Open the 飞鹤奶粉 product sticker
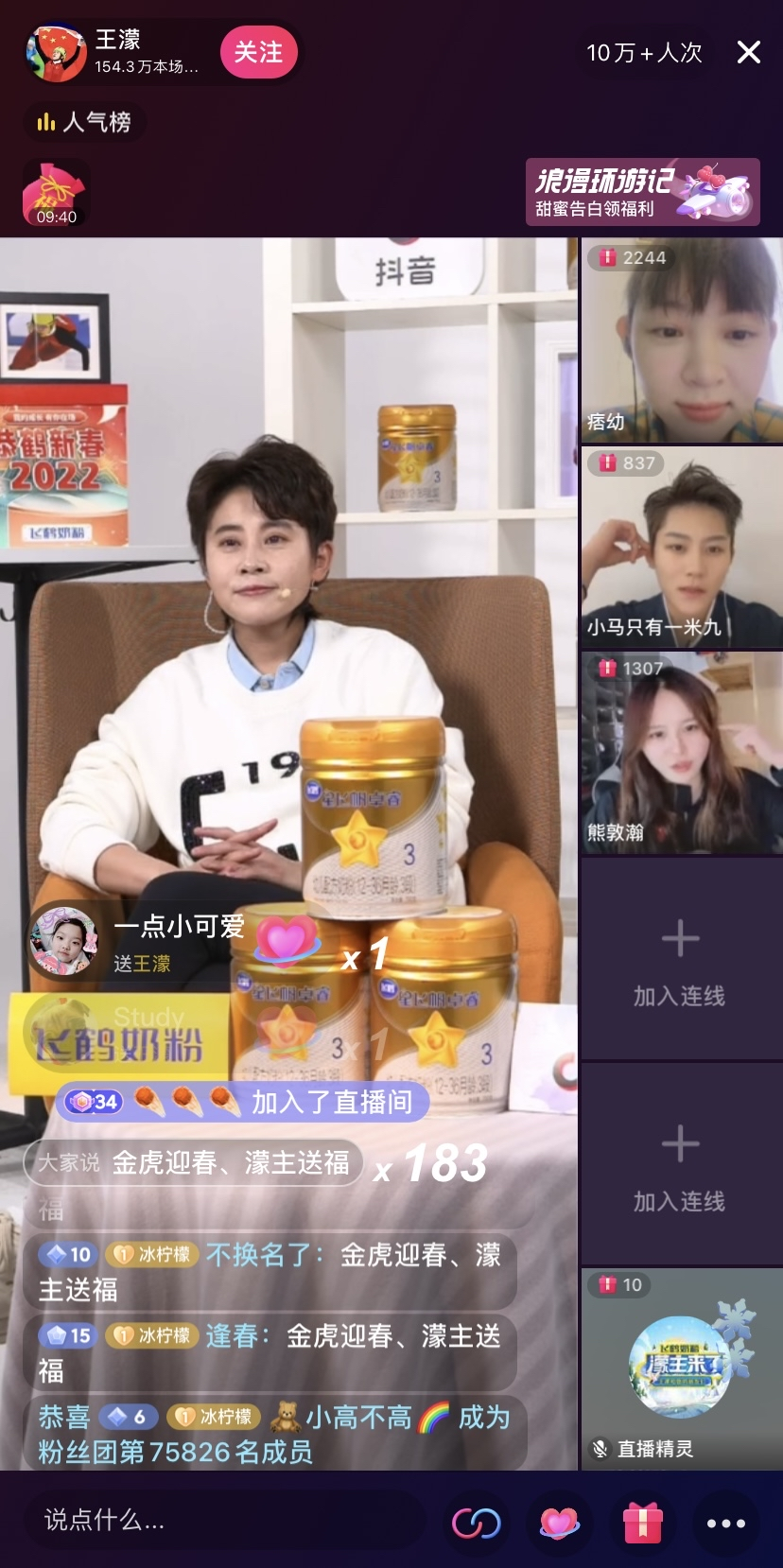 coord(118,1042)
